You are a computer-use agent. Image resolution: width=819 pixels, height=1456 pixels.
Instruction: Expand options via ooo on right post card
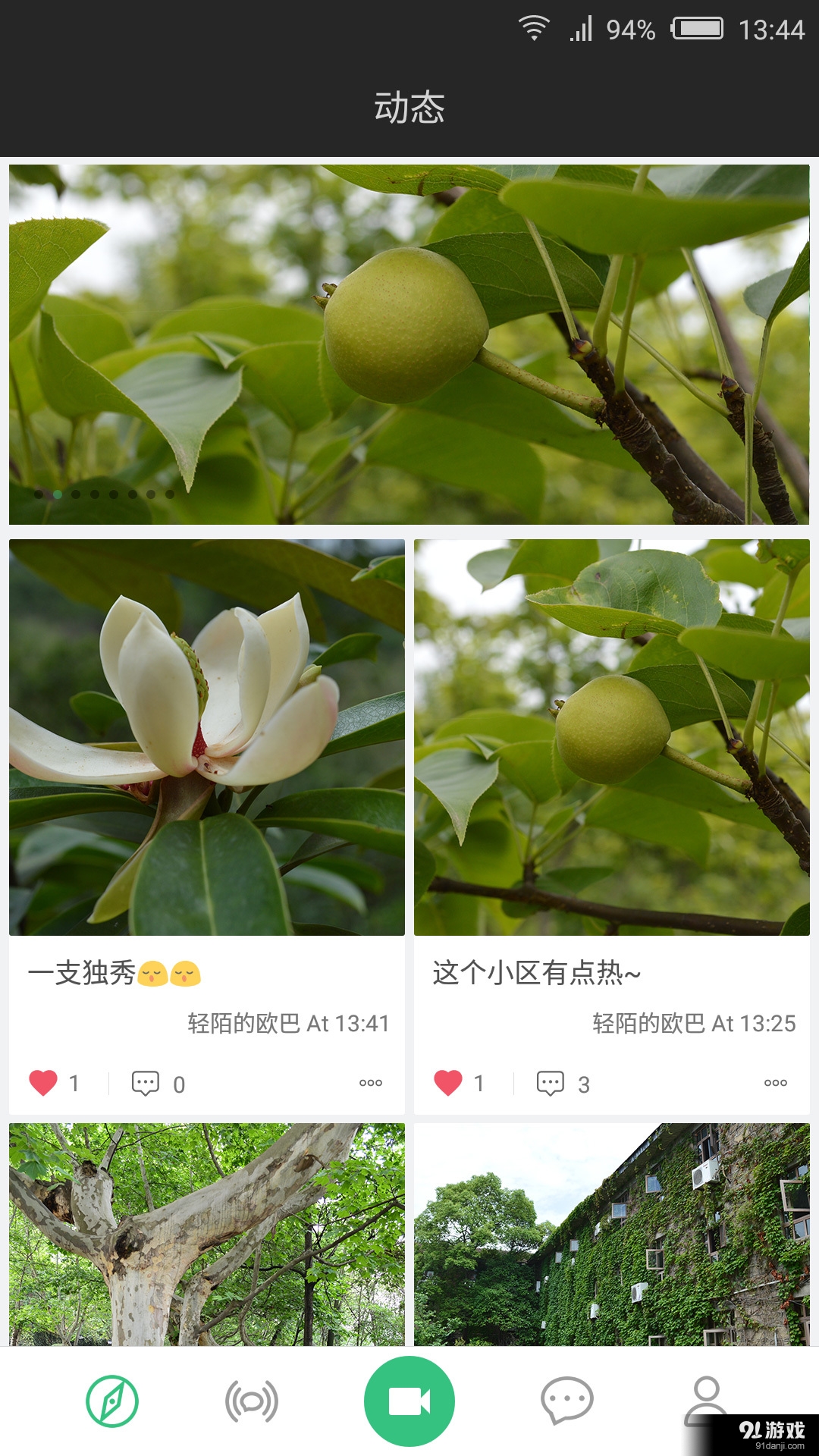[775, 1083]
